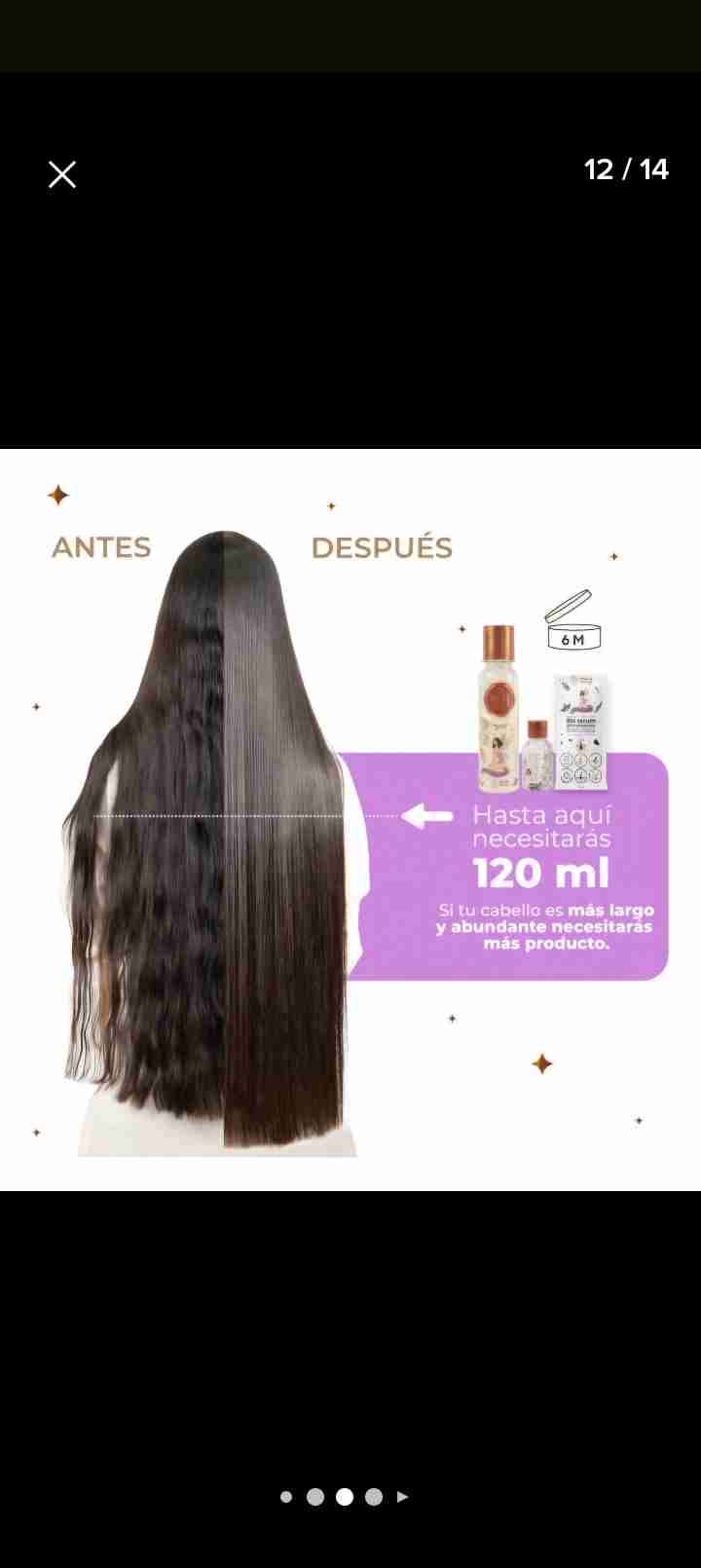Click the next-slide arrow after the dots
Image resolution: width=701 pixels, height=1568 pixels.
coord(402,1497)
